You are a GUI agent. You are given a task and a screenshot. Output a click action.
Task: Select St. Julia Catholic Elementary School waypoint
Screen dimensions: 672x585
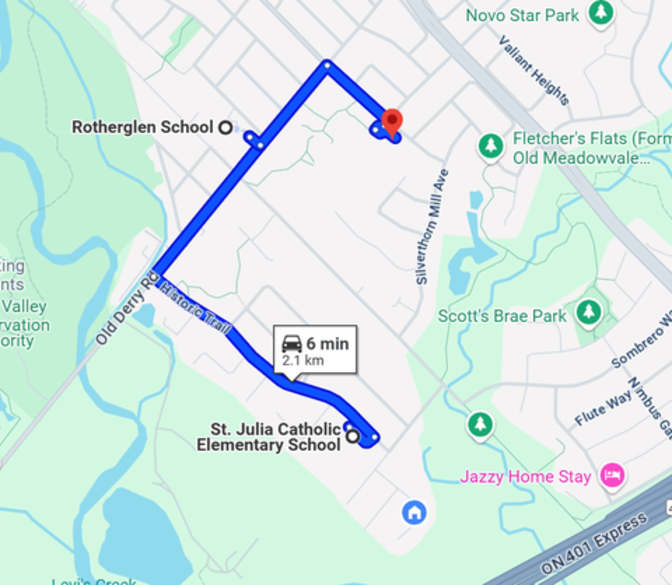[352, 435]
